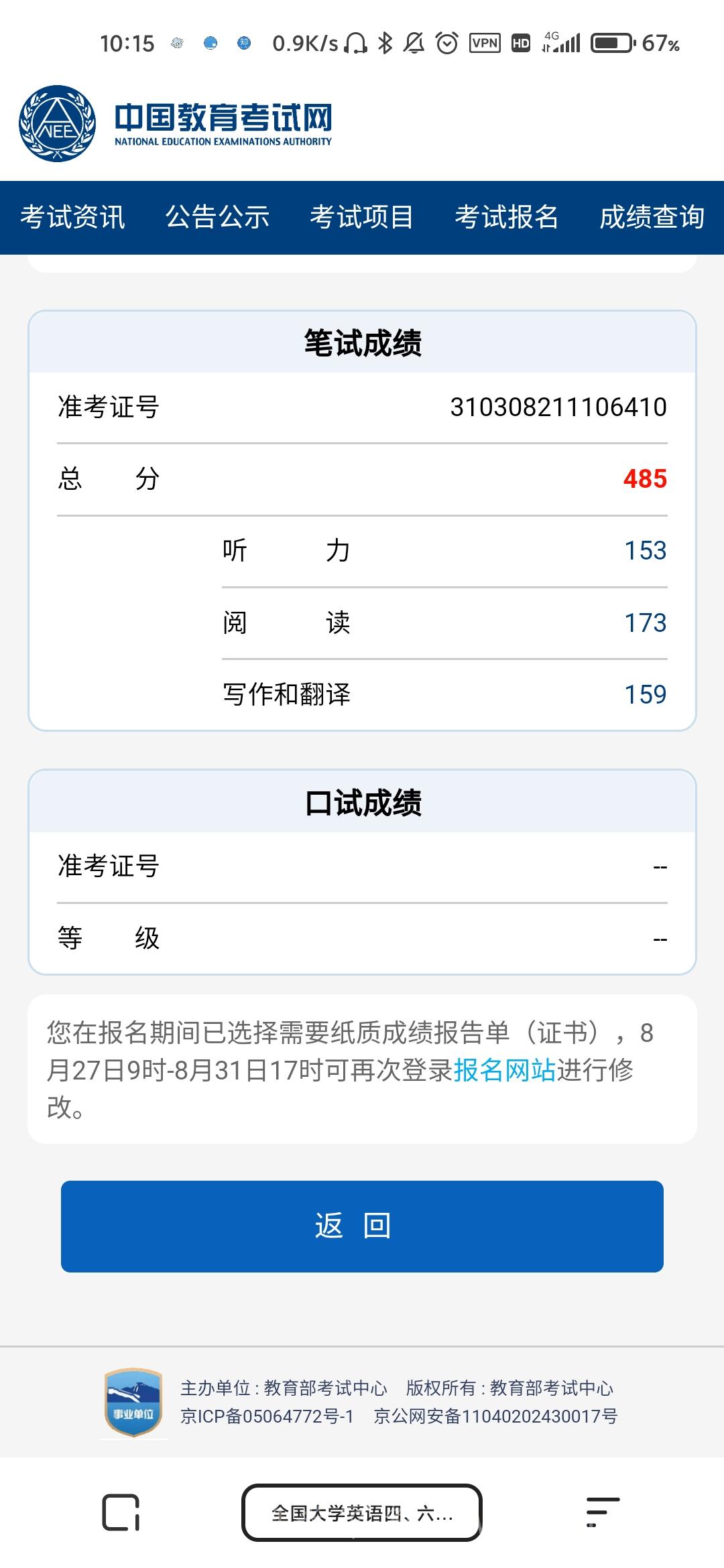This screenshot has height=1568, width=724.
Task: Open the 考试项目 menu item
Action: (362, 217)
